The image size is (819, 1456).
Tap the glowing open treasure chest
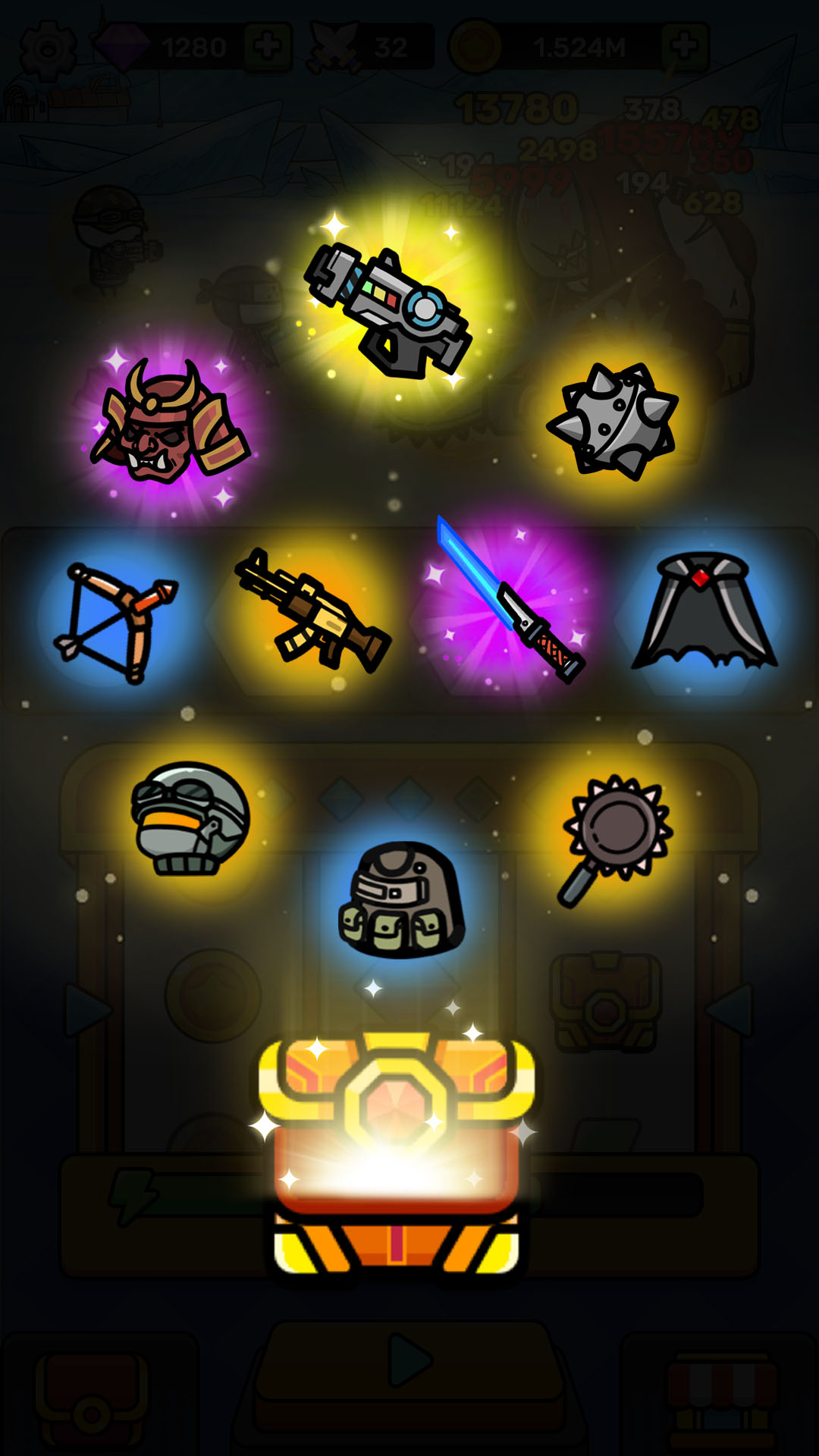tap(397, 1153)
